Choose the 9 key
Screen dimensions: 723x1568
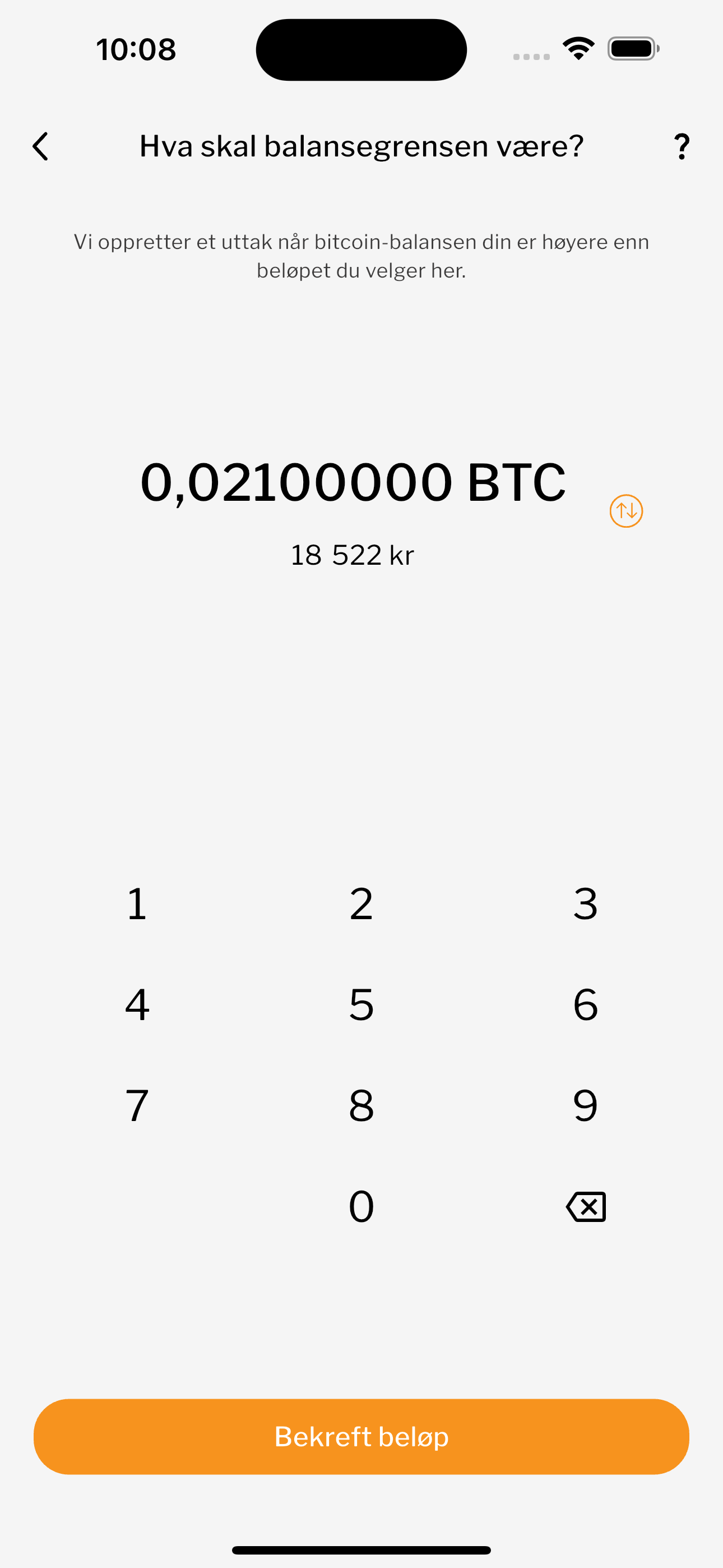pyautogui.click(x=586, y=1105)
